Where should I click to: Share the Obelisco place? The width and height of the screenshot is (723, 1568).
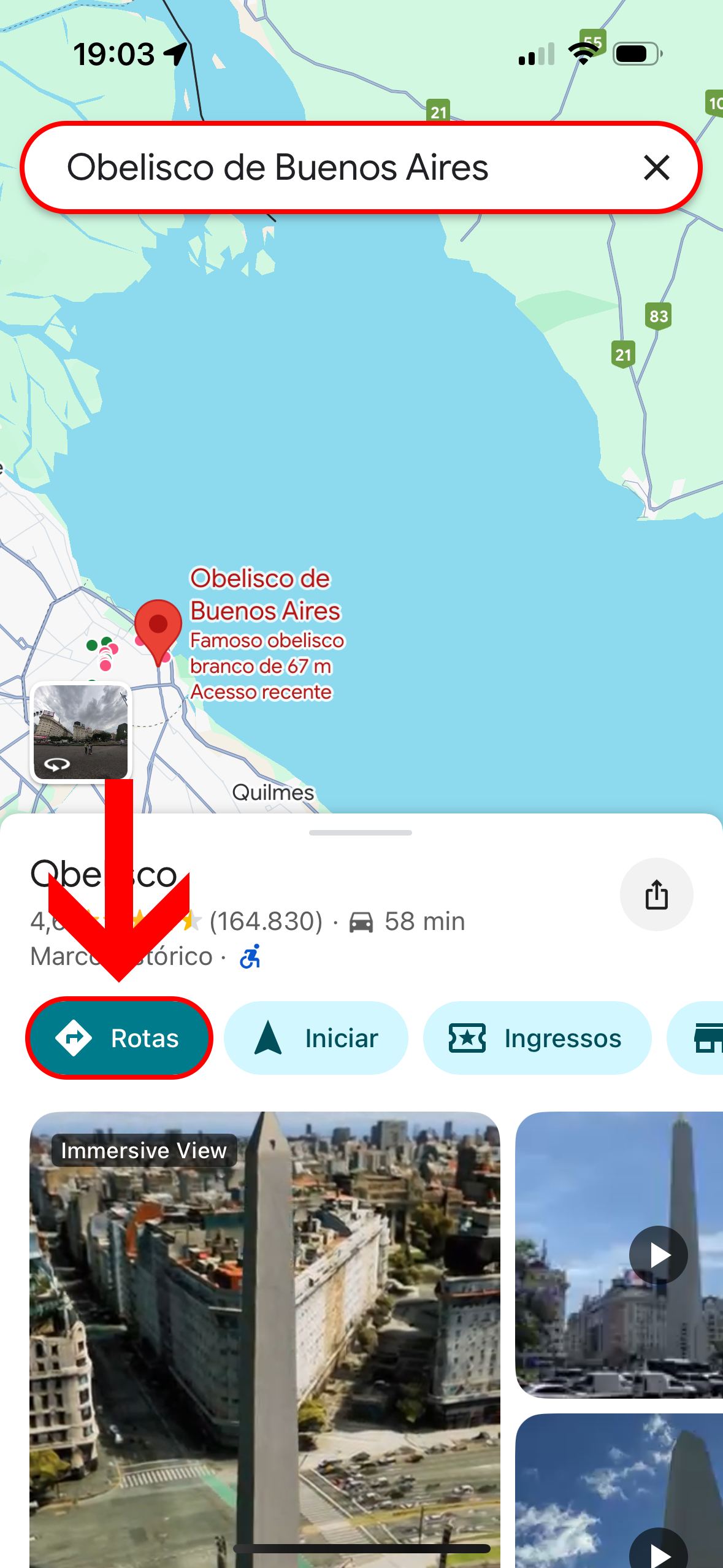click(x=656, y=894)
